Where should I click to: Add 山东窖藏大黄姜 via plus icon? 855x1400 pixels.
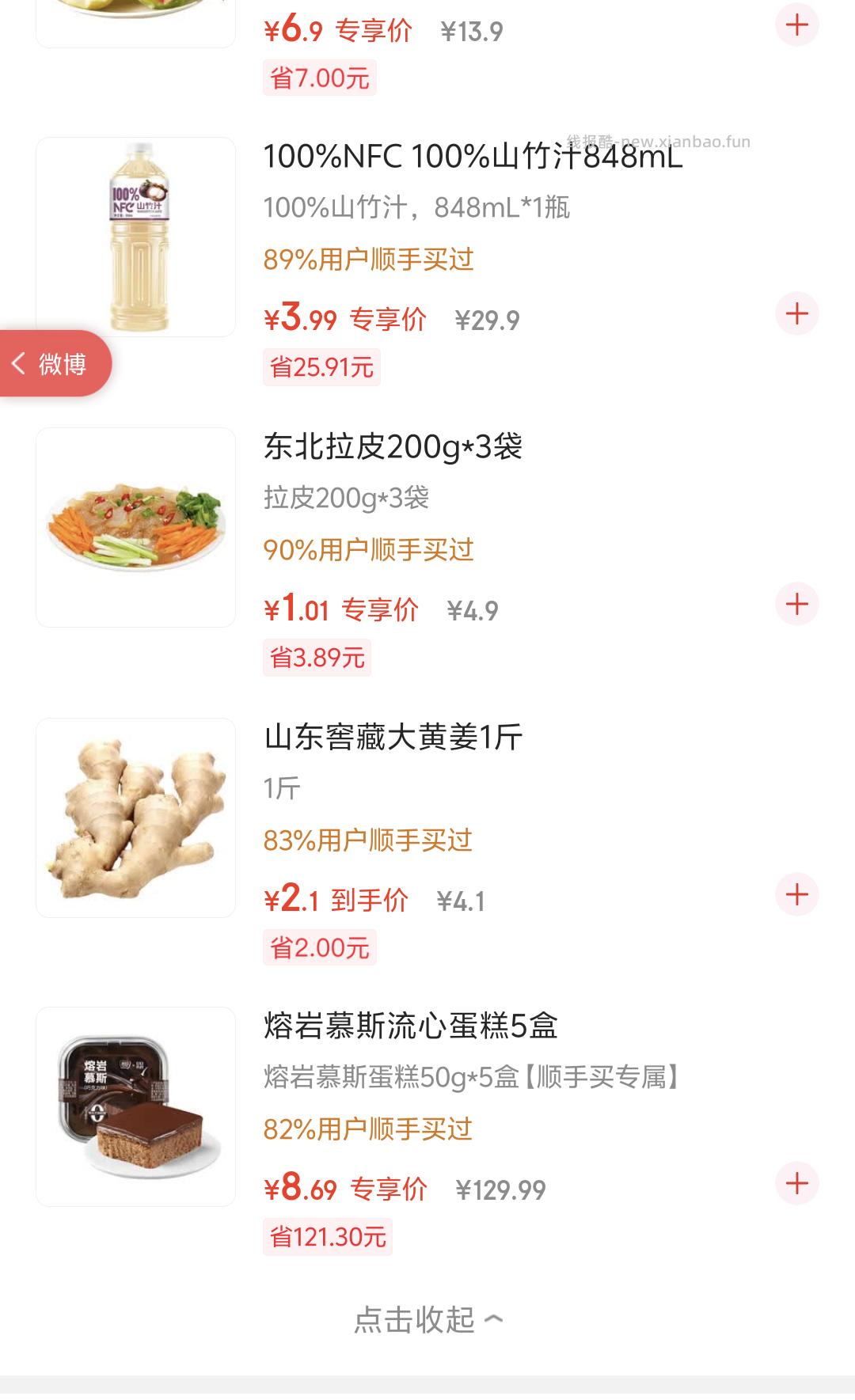(x=798, y=893)
